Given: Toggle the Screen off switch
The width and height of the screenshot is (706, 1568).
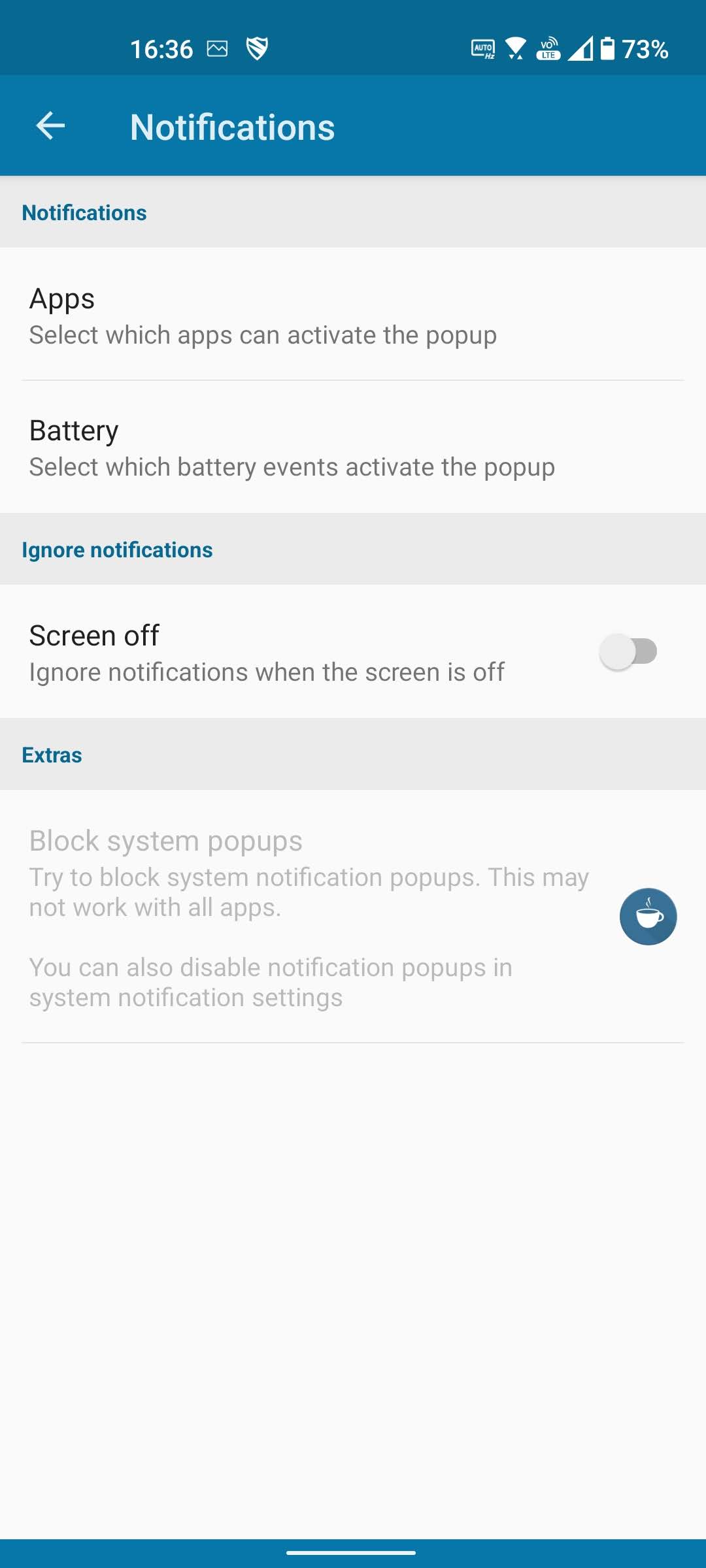Looking at the screenshot, I should [x=628, y=651].
